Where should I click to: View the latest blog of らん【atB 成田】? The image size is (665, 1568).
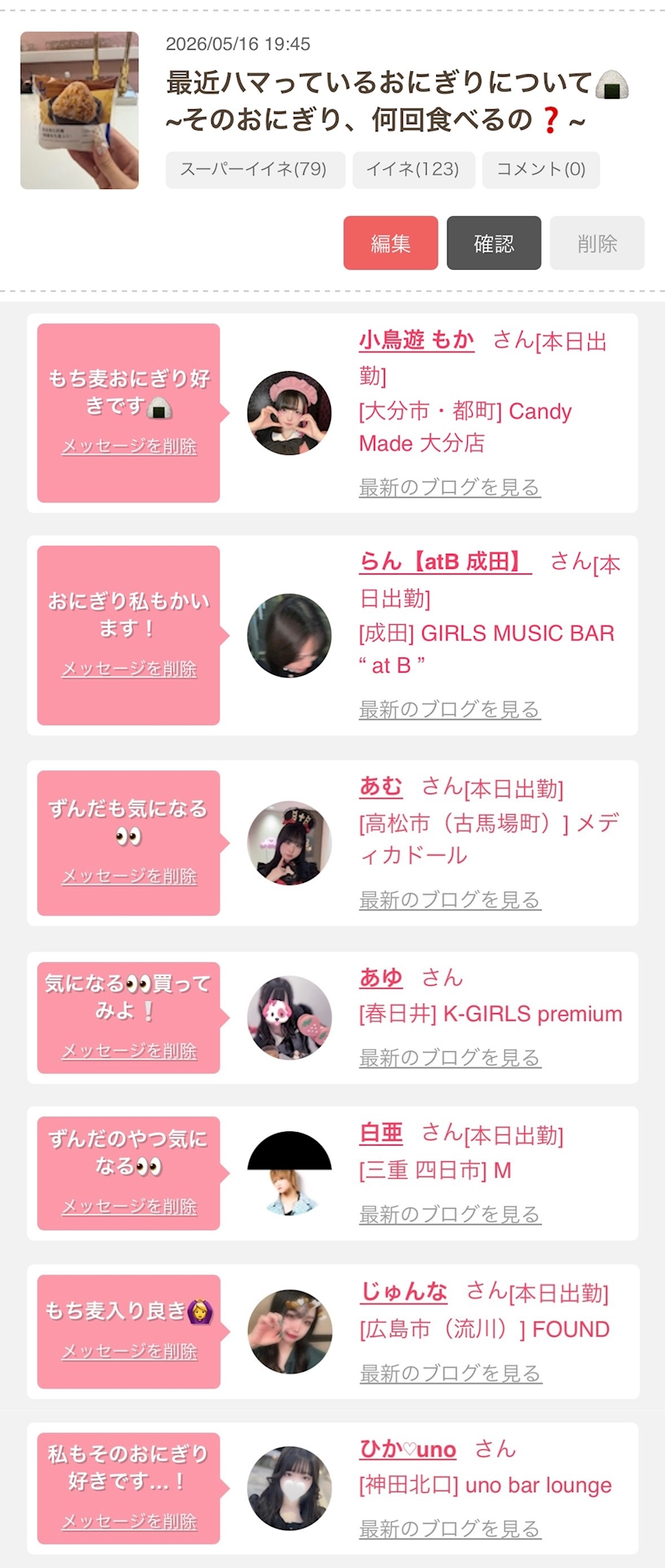pyautogui.click(x=450, y=710)
